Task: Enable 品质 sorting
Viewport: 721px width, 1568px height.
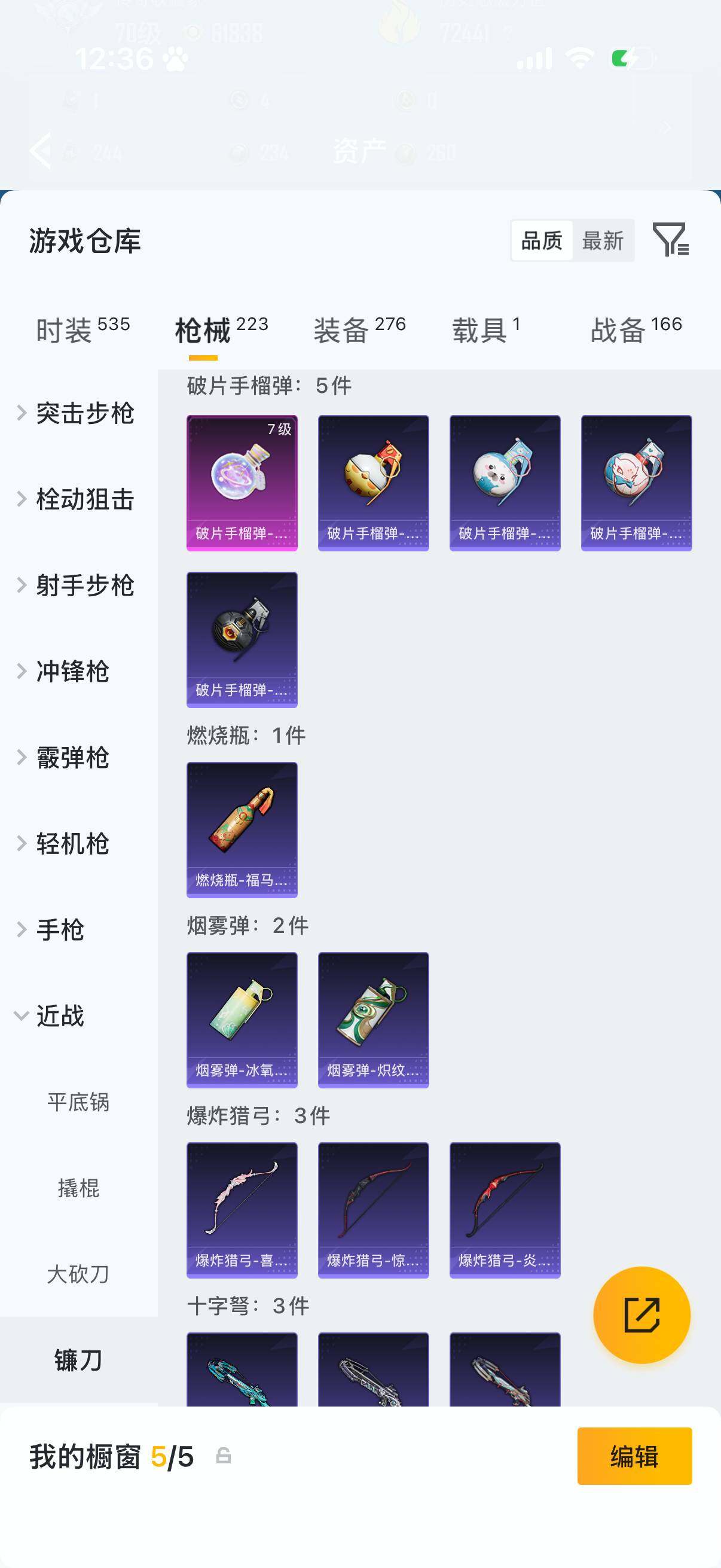Action: [x=542, y=241]
